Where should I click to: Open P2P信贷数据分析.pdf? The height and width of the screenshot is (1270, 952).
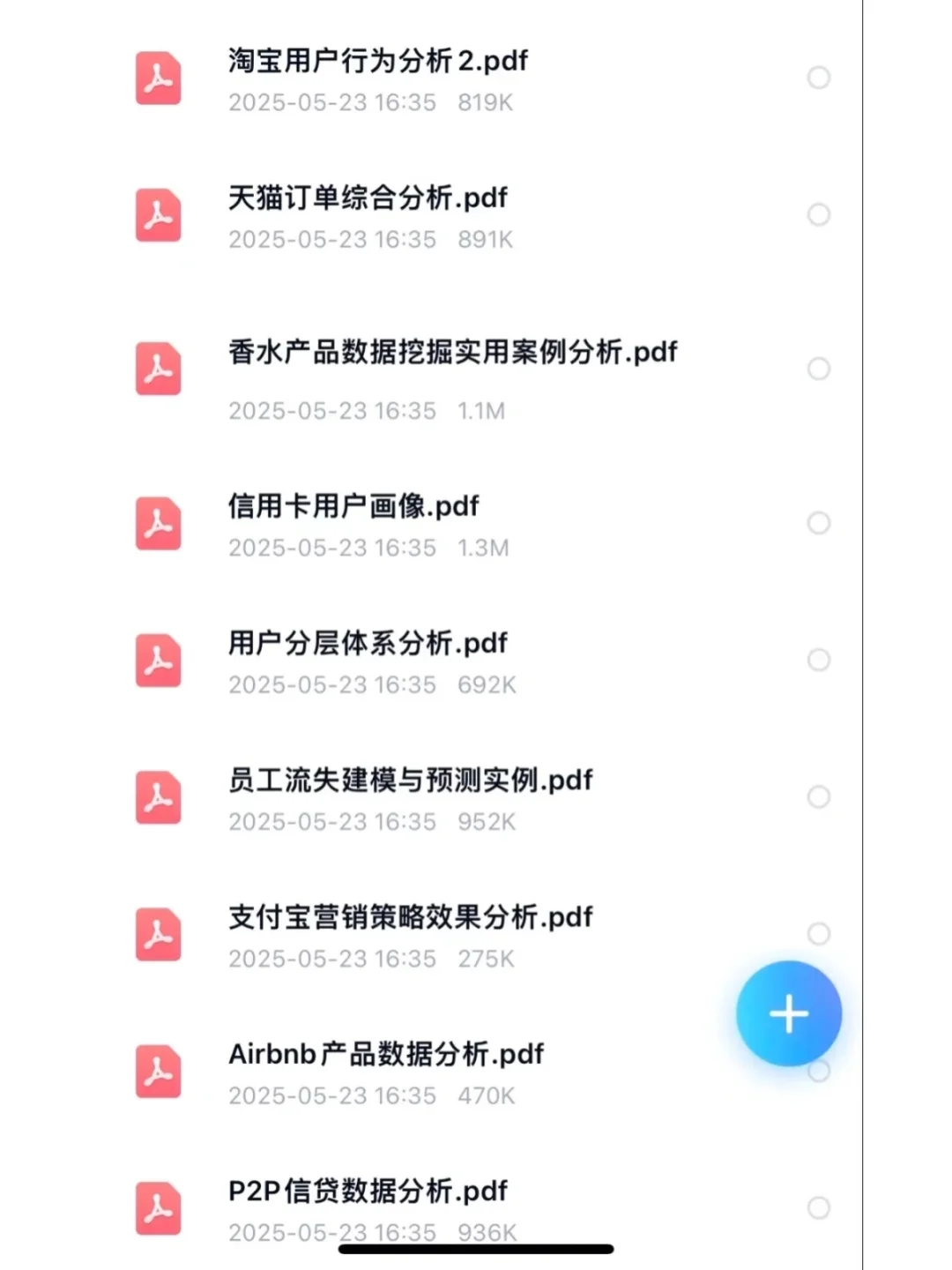(368, 1192)
